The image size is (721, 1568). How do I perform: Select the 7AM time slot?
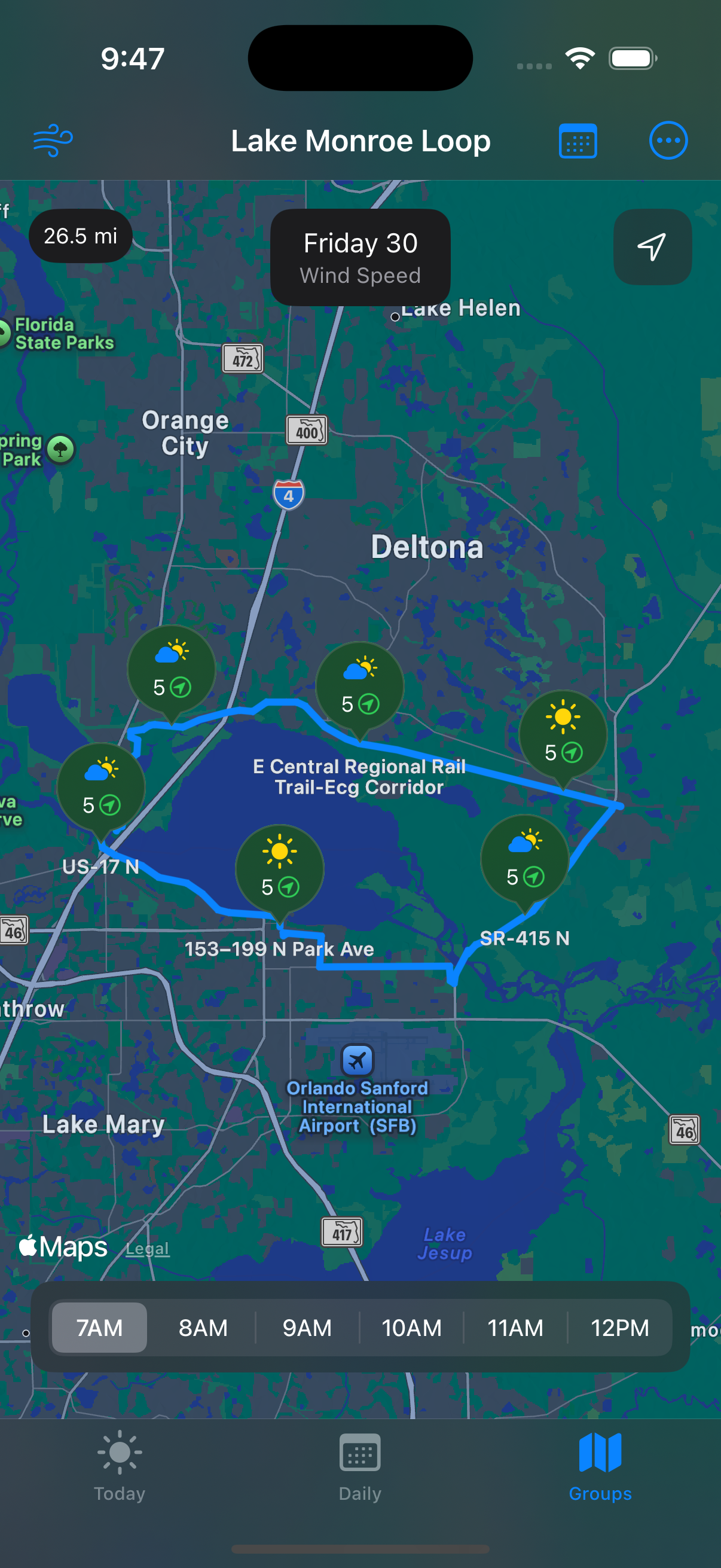tap(99, 1328)
